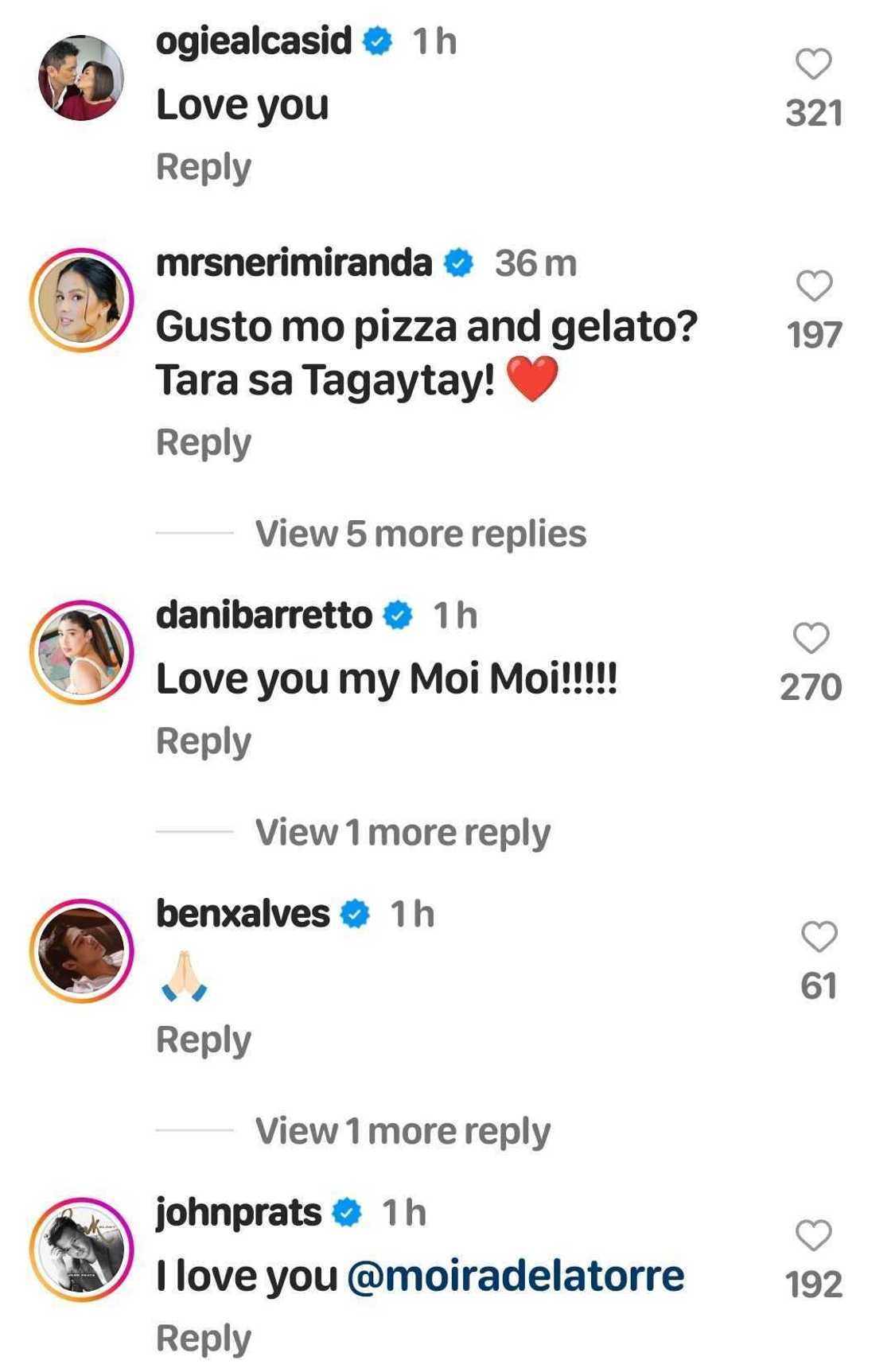Like johnprats's comment
The width and height of the screenshot is (891, 1372).
[813, 1235]
